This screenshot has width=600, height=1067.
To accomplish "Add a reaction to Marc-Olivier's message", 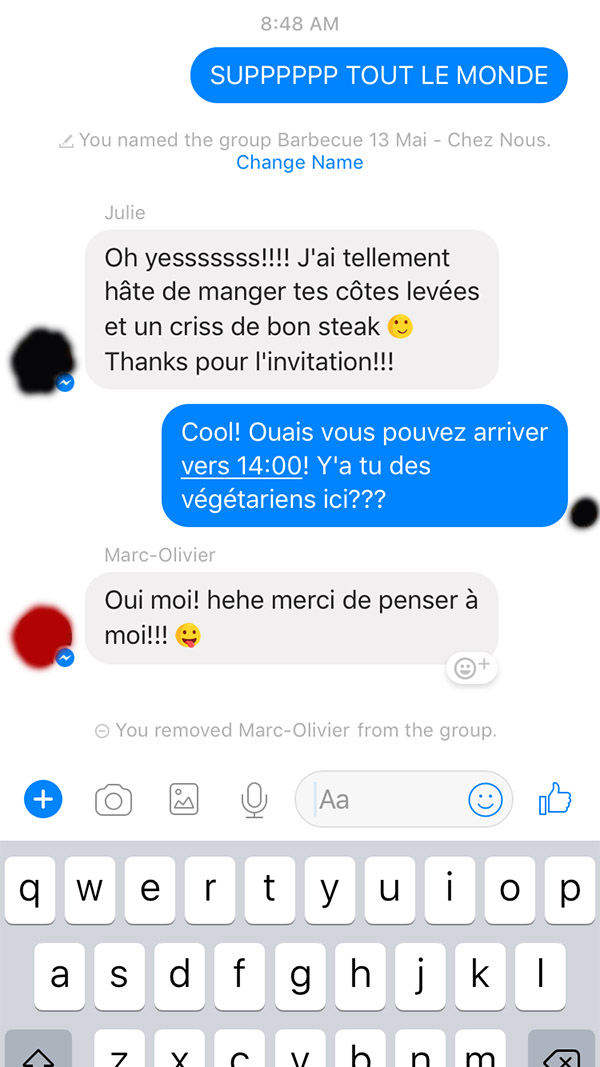I will (x=472, y=668).
